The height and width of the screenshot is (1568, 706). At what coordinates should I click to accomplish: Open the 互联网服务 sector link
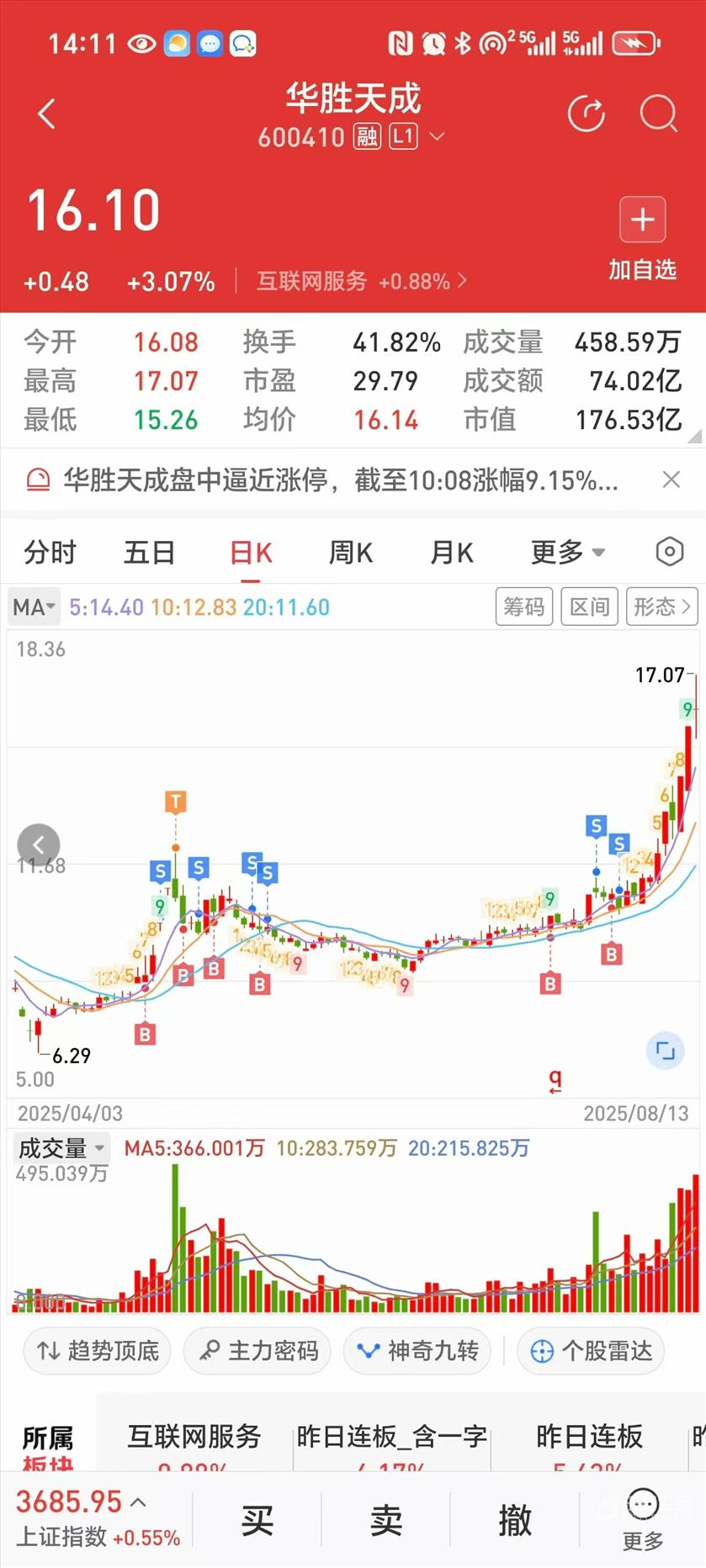[362, 281]
